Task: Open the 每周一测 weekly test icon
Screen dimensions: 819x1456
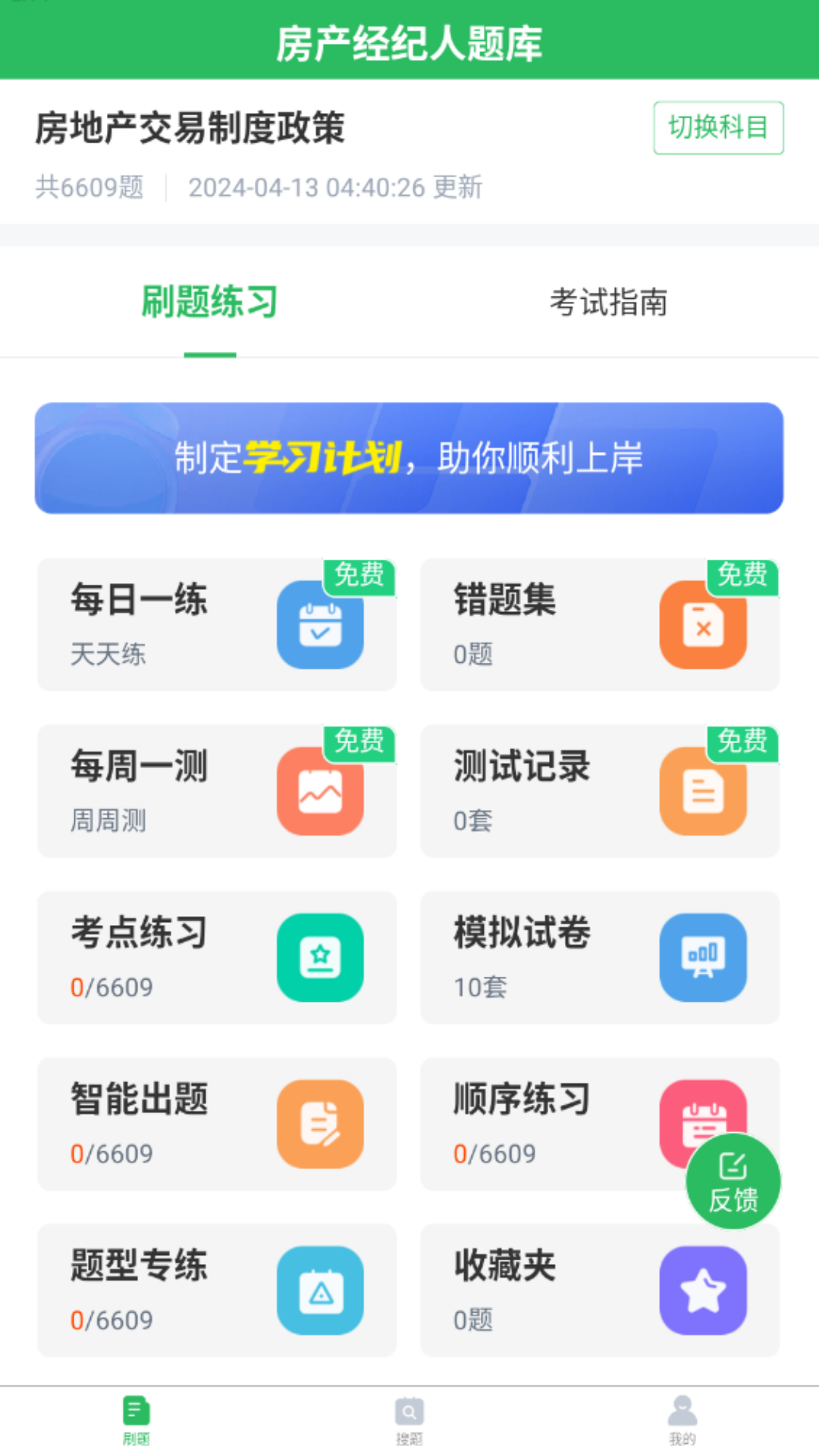Action: point(320,791)
